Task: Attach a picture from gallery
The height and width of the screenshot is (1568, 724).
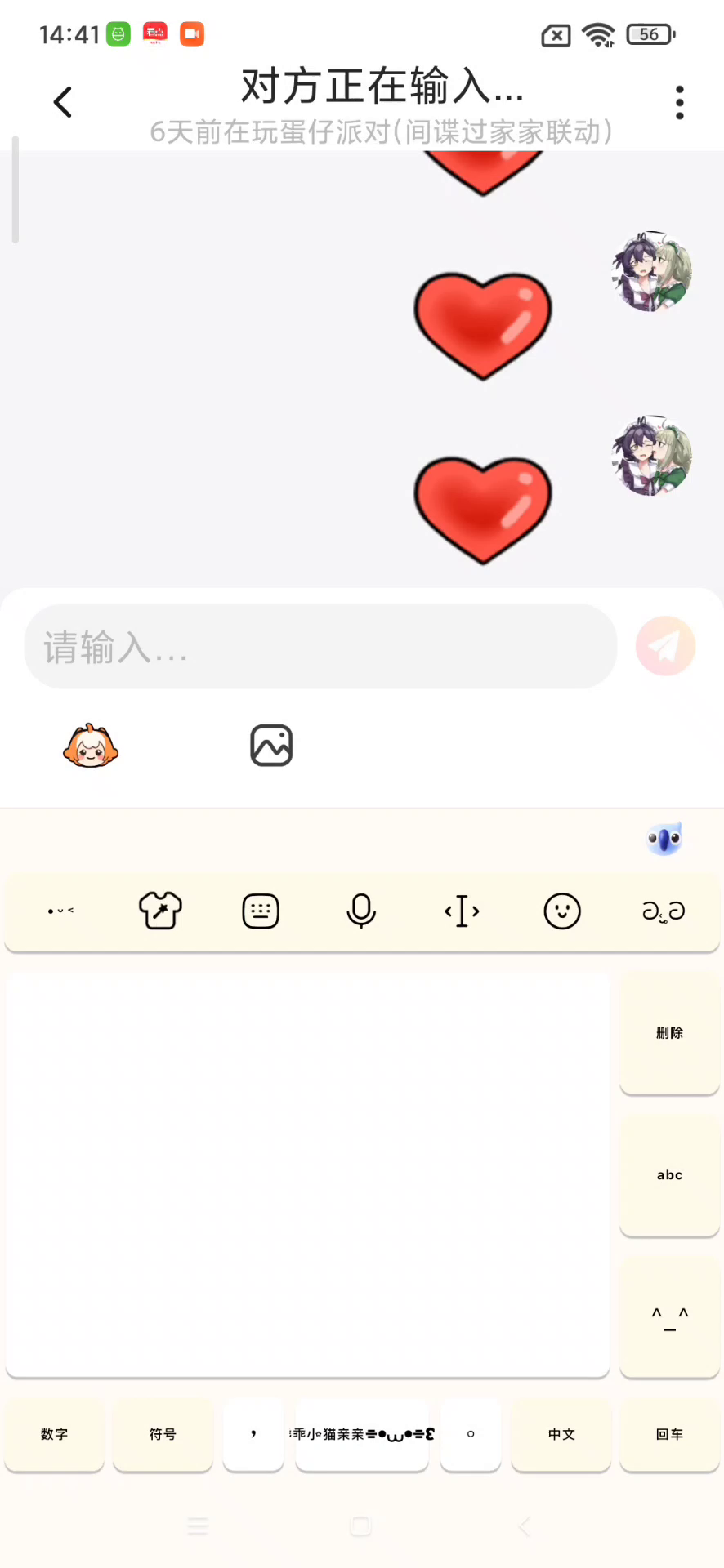Action: (x=271, y=746)
